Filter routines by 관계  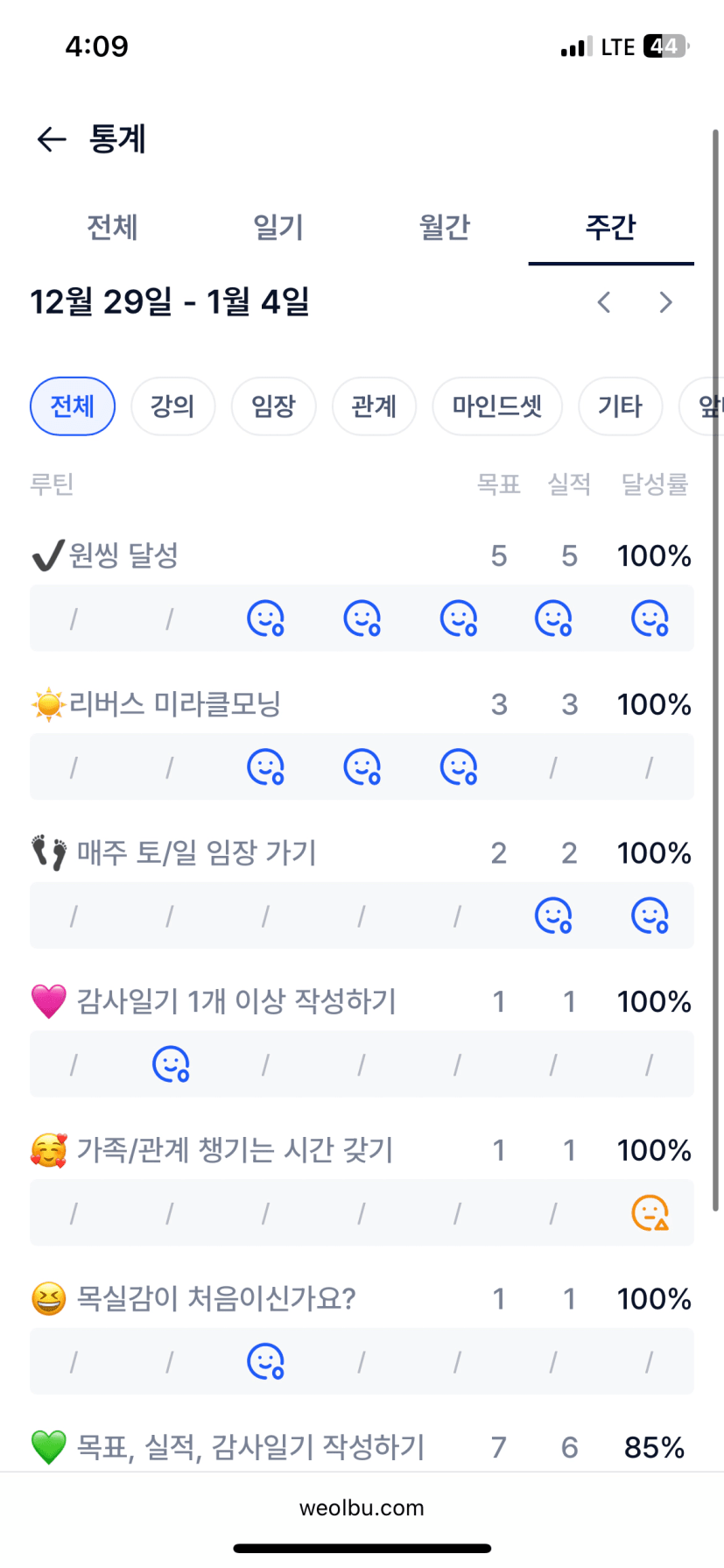[374, 406]
